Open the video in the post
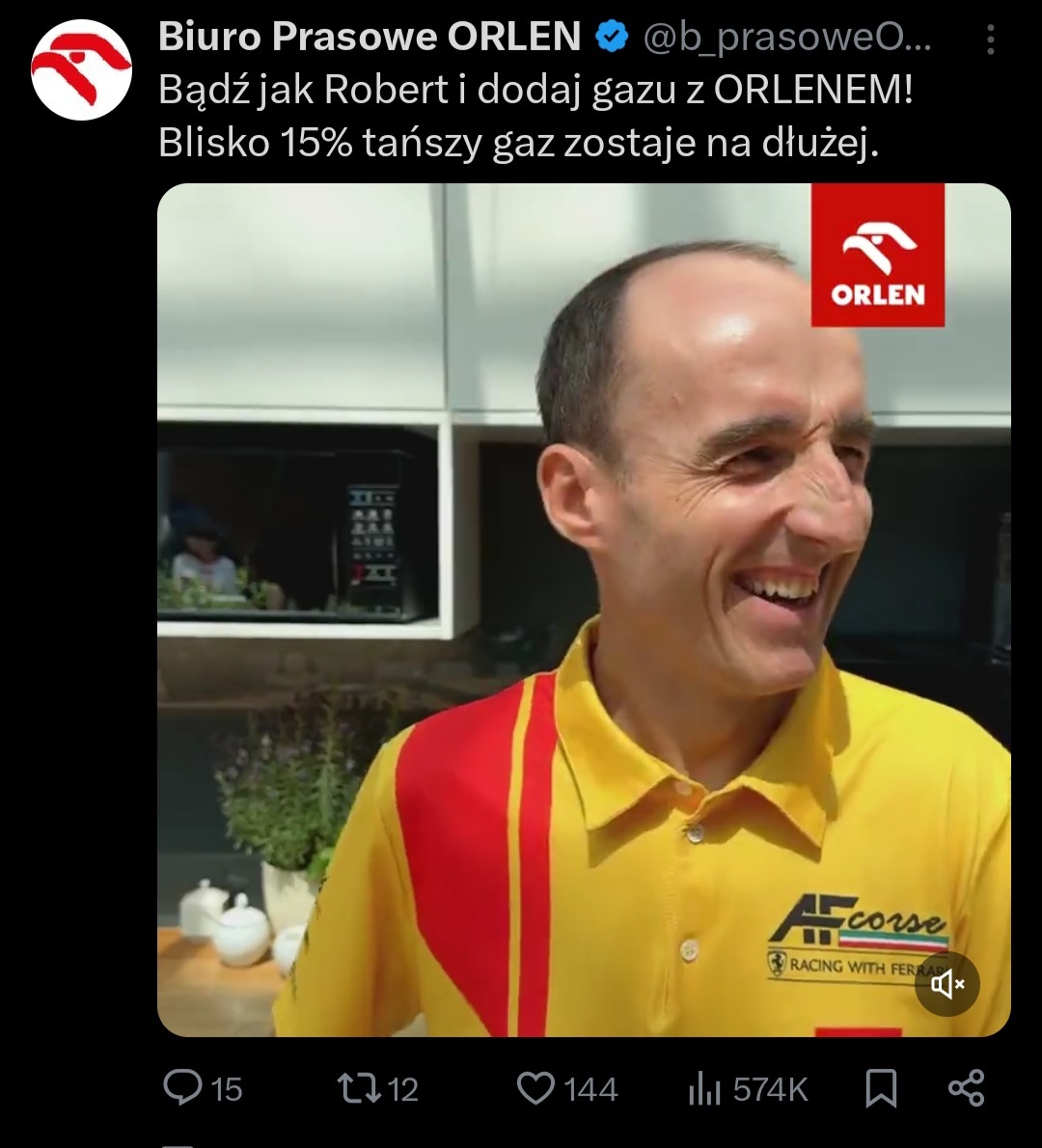The height and width of the screenshot is (1148, 1042). tap(583, 610)
